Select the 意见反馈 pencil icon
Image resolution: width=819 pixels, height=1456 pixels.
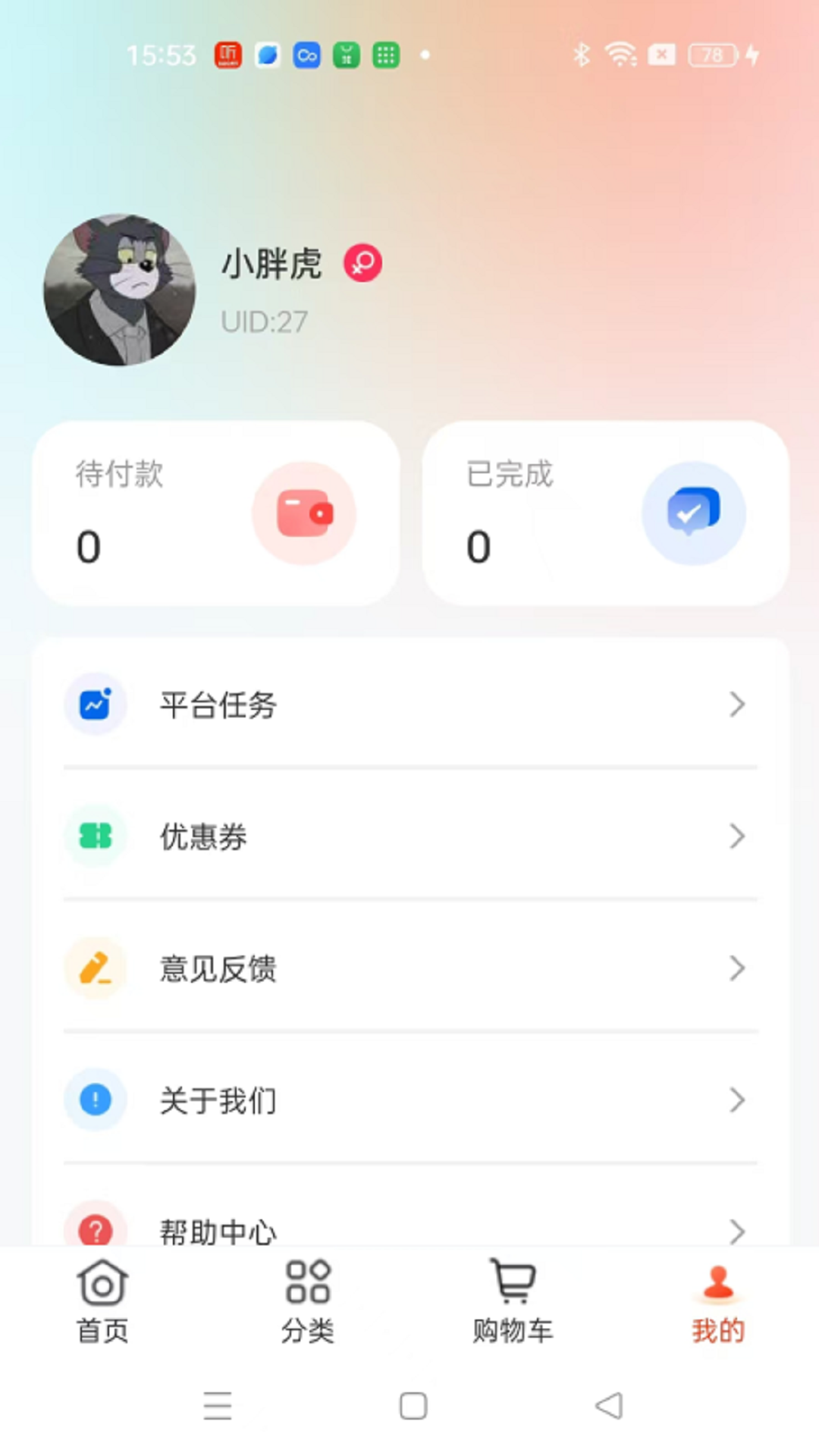point(95,968)
